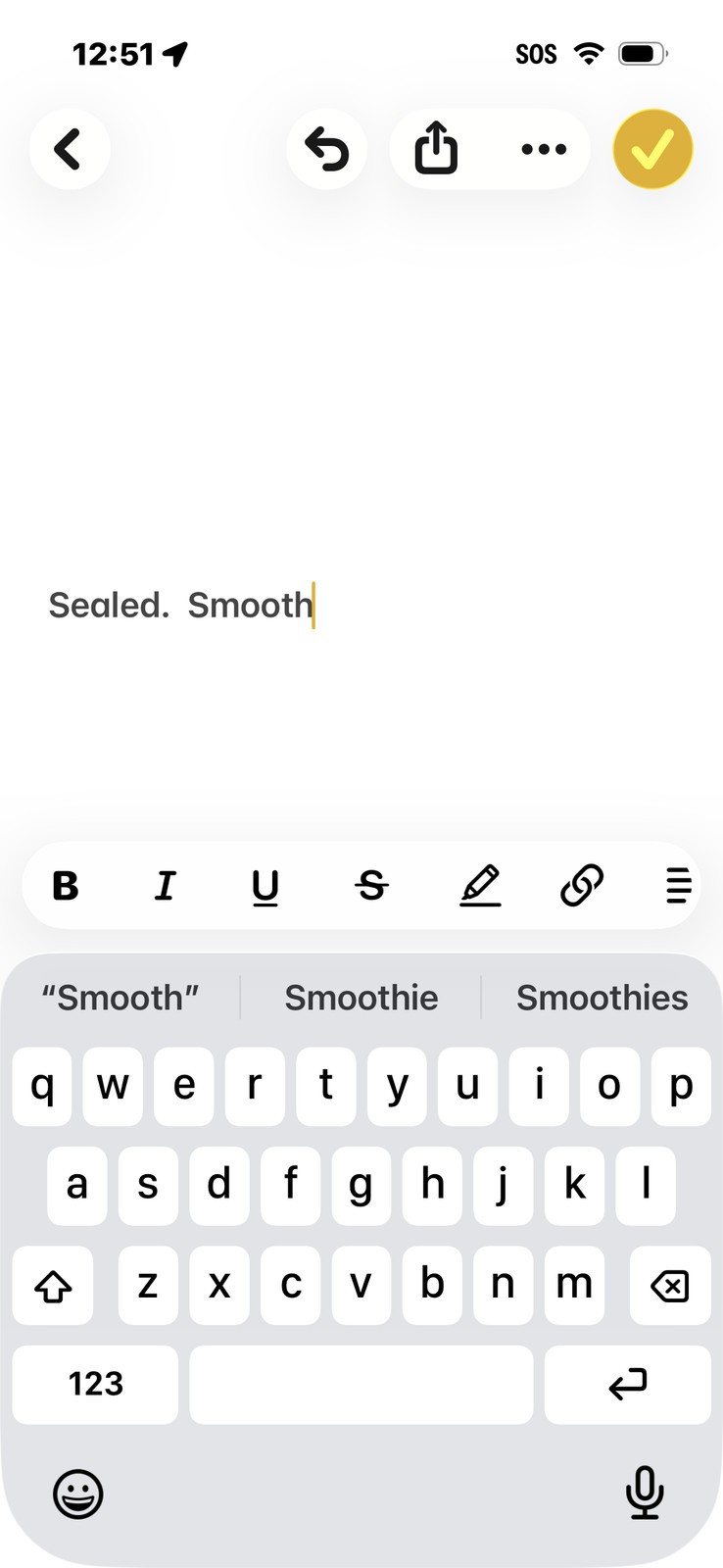Select the highlighter pen tool

(480, 886)
